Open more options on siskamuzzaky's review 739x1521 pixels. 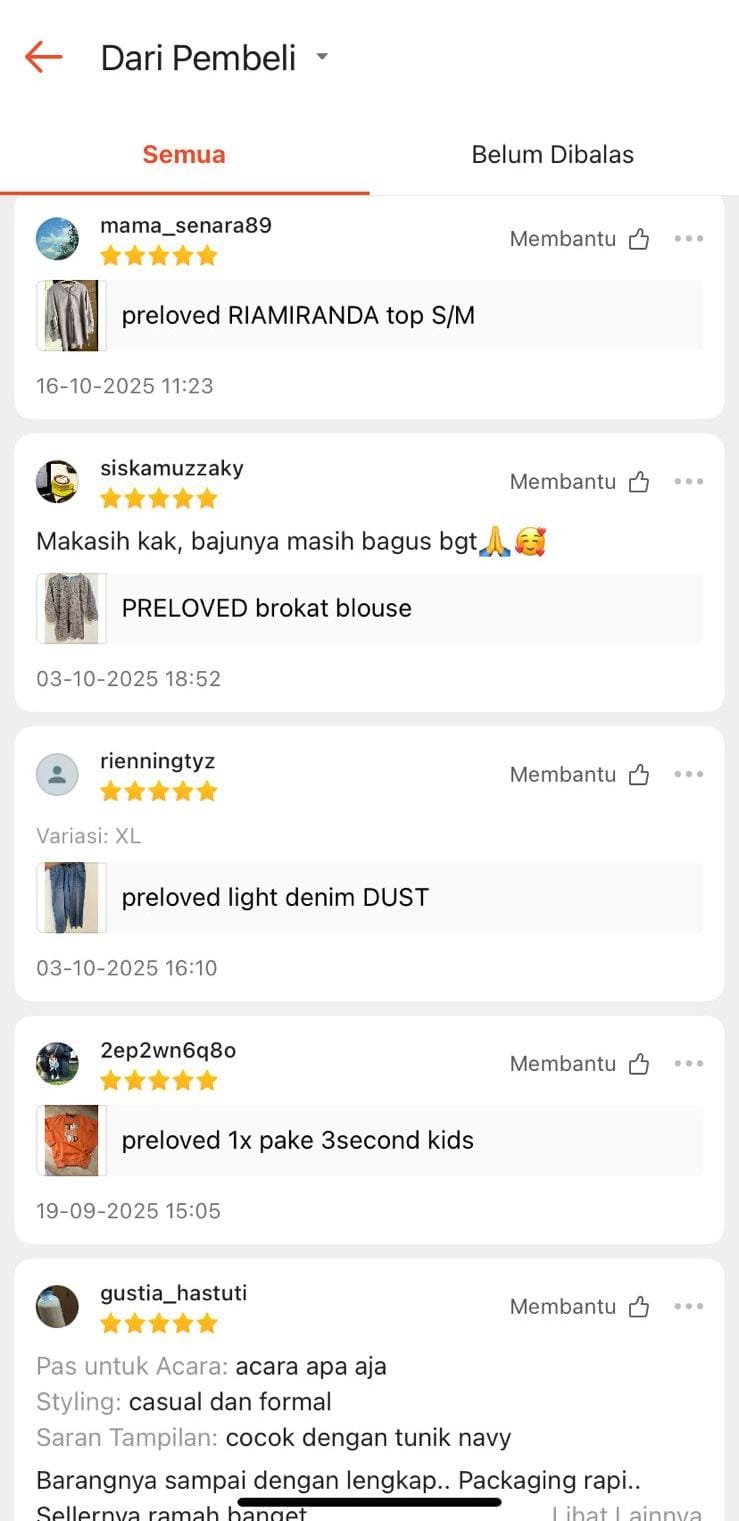[x=688, y=482]
